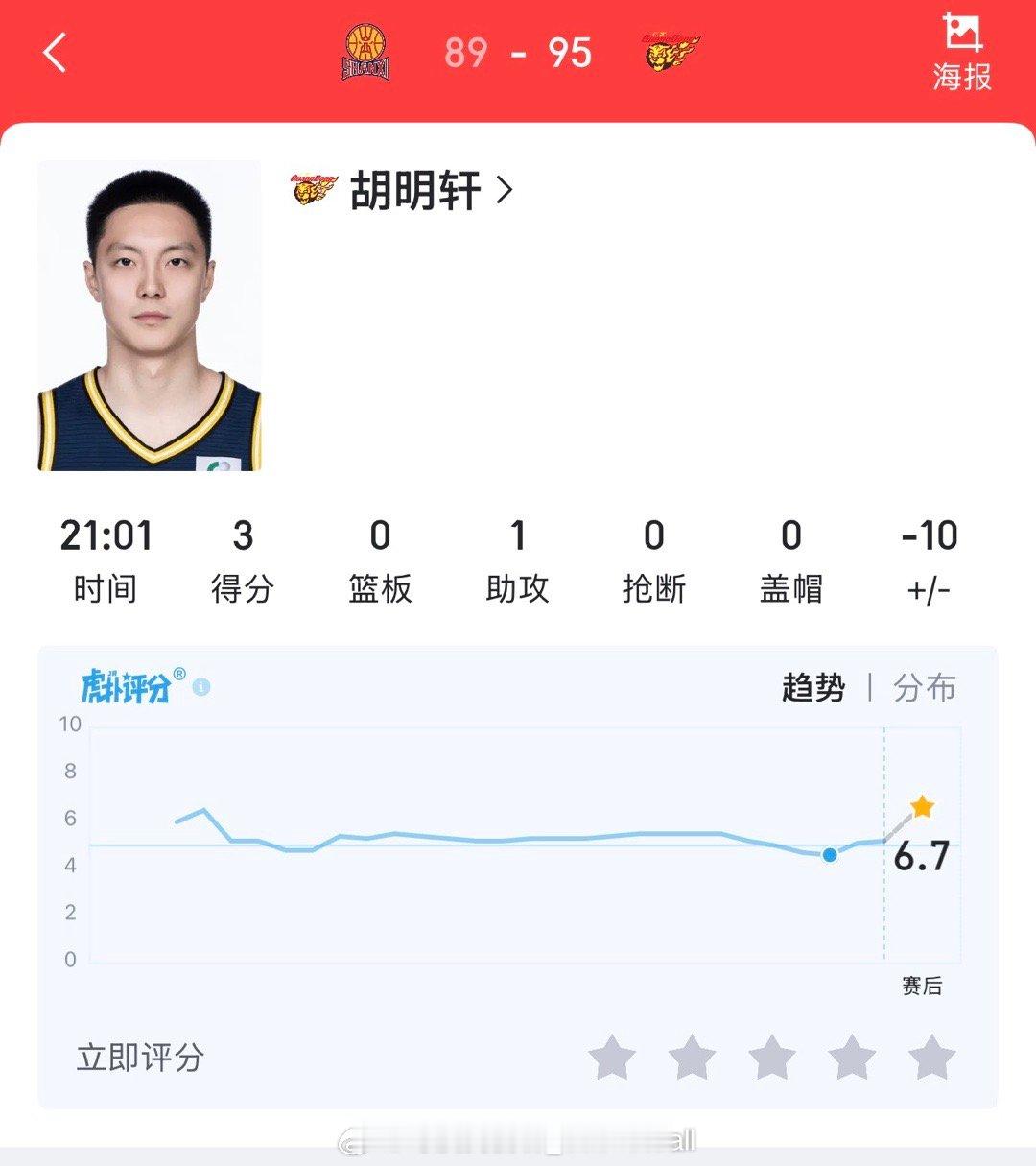This screenshot has height=1166, width=1036.
Task: Click the Shanxi team logo in the scoreboard
Action: pyautogui.click(x=366, y=53)
